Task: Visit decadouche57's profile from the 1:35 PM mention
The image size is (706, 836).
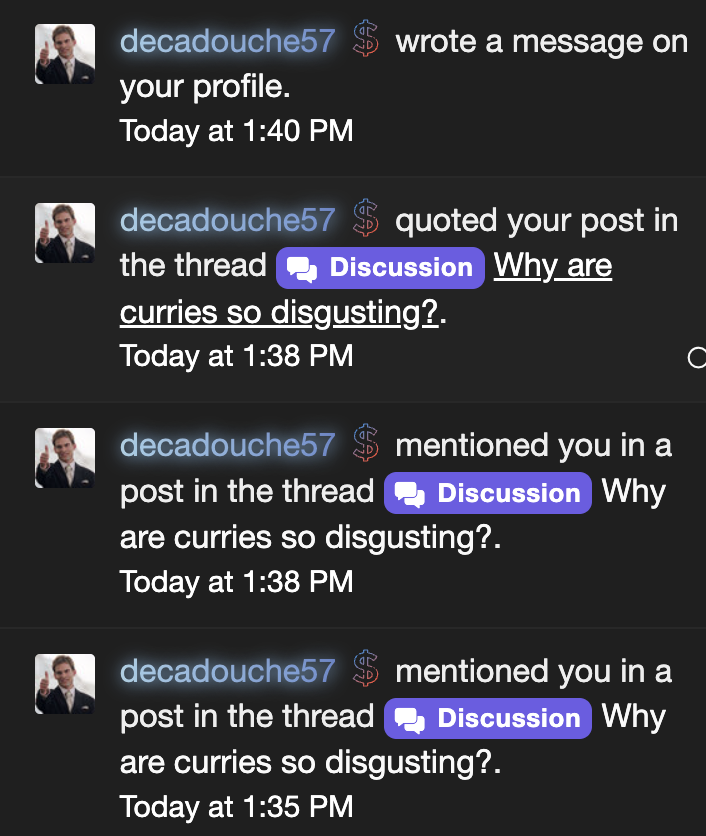Action: [227, 671]
